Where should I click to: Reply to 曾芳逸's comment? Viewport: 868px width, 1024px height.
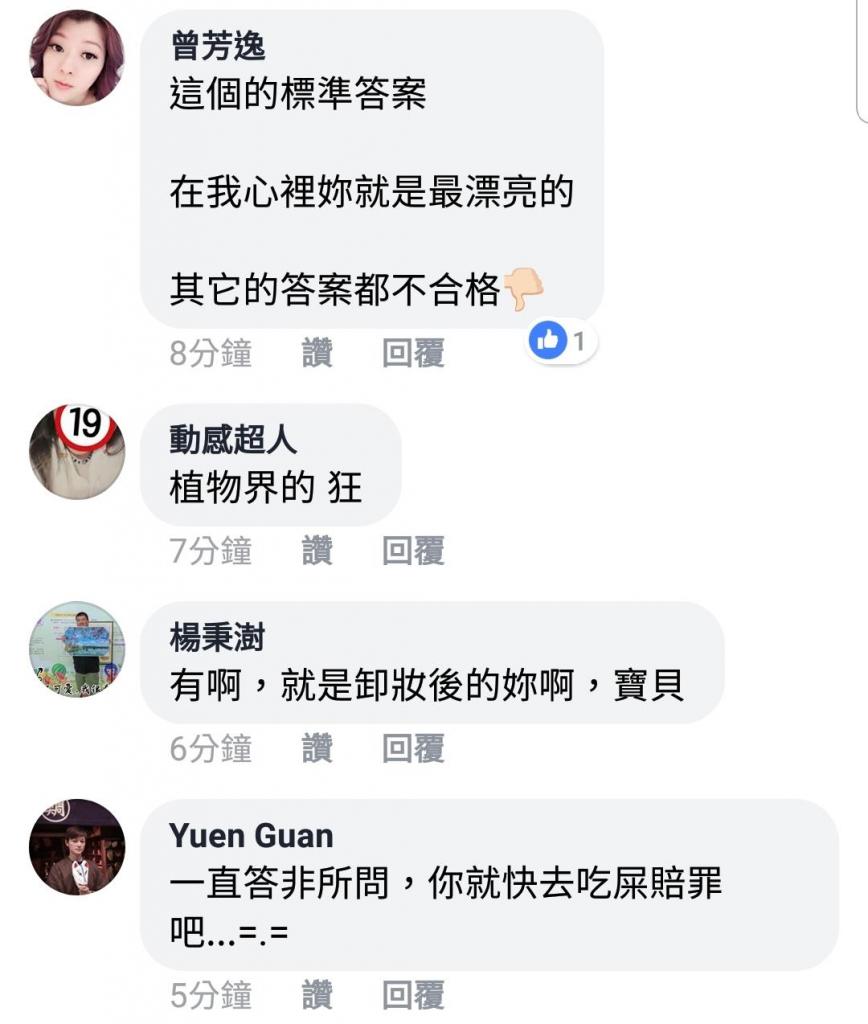(x=413, y=353)
